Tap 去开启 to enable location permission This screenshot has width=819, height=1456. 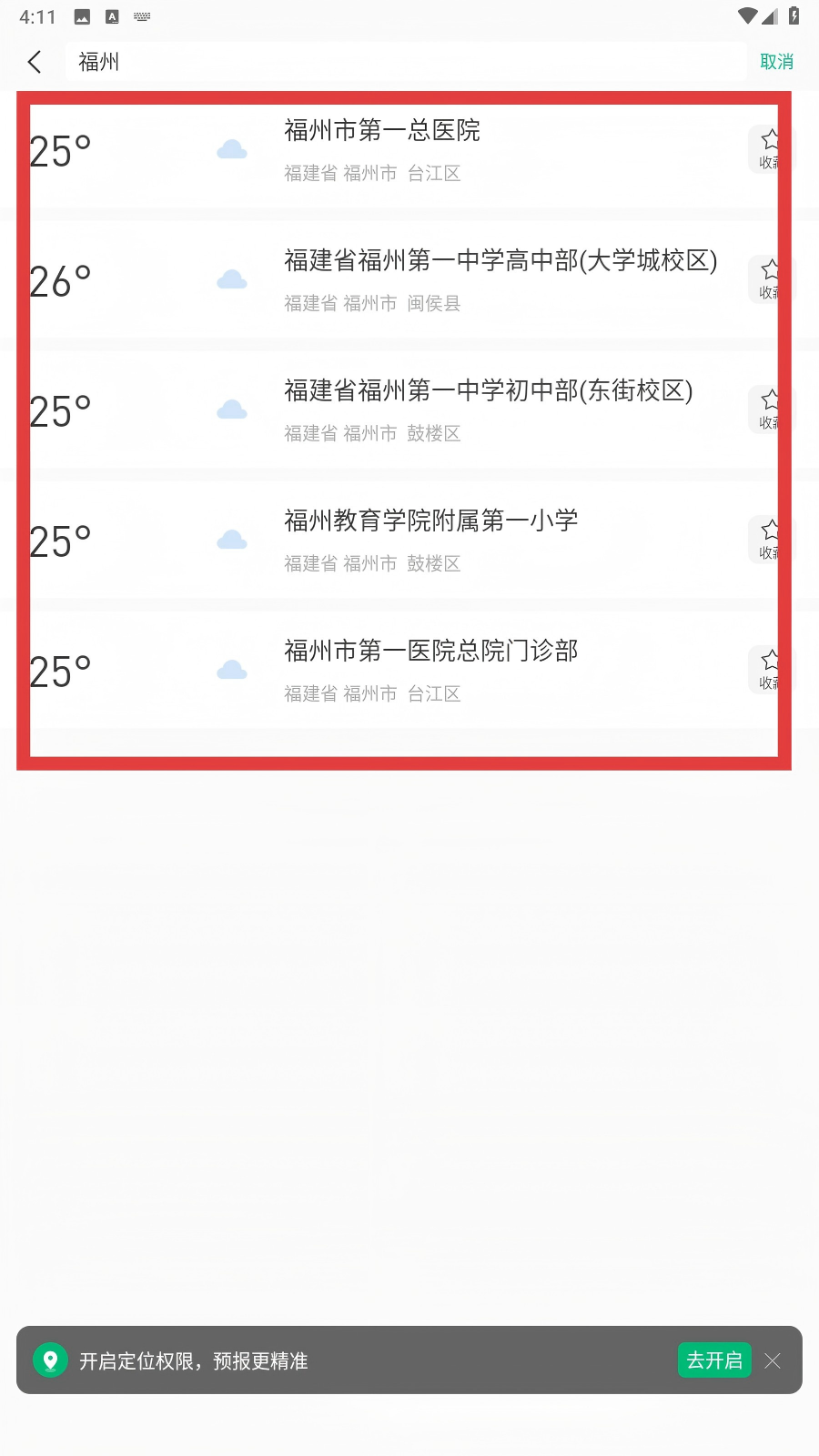(714, 1360)
